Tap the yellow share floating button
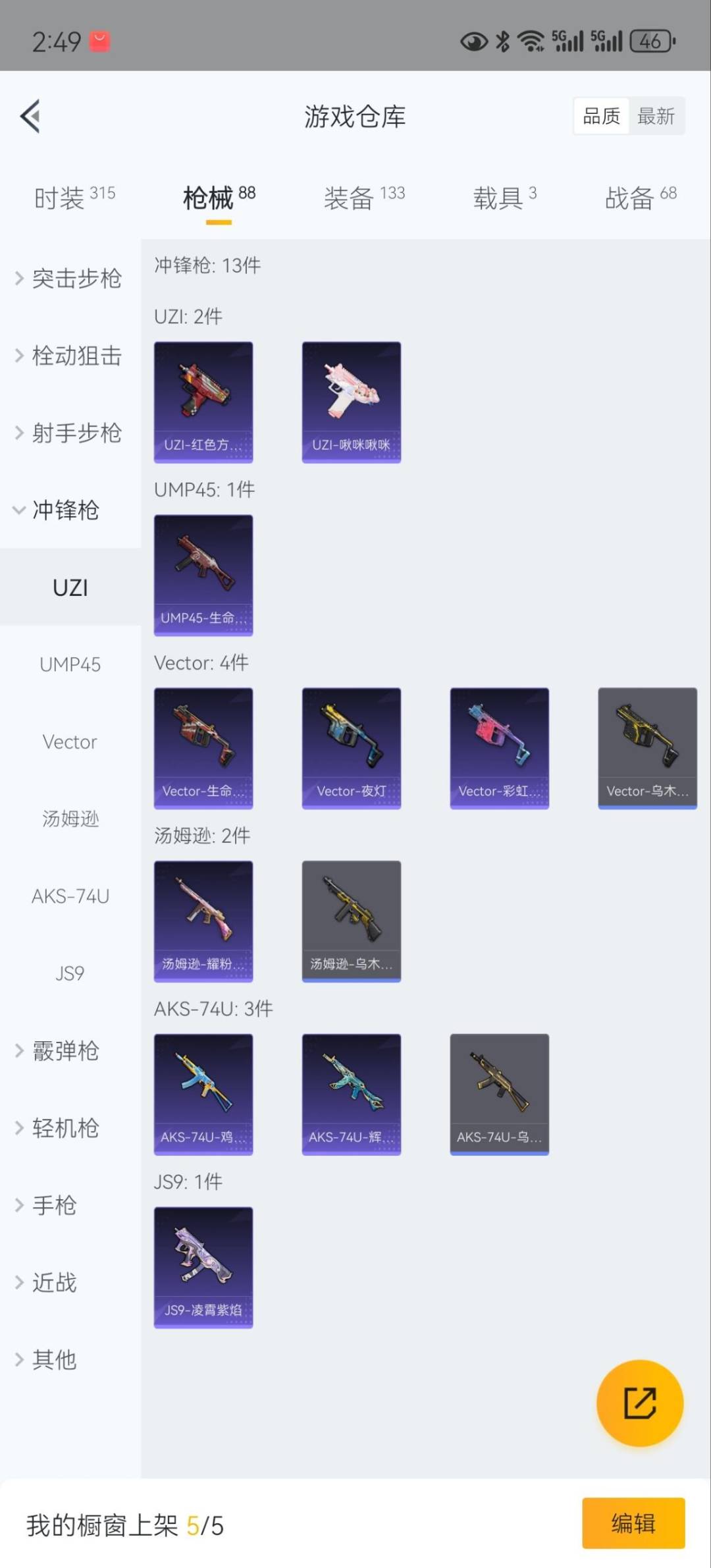The image size is (711, 1568). click(639, 1403)
